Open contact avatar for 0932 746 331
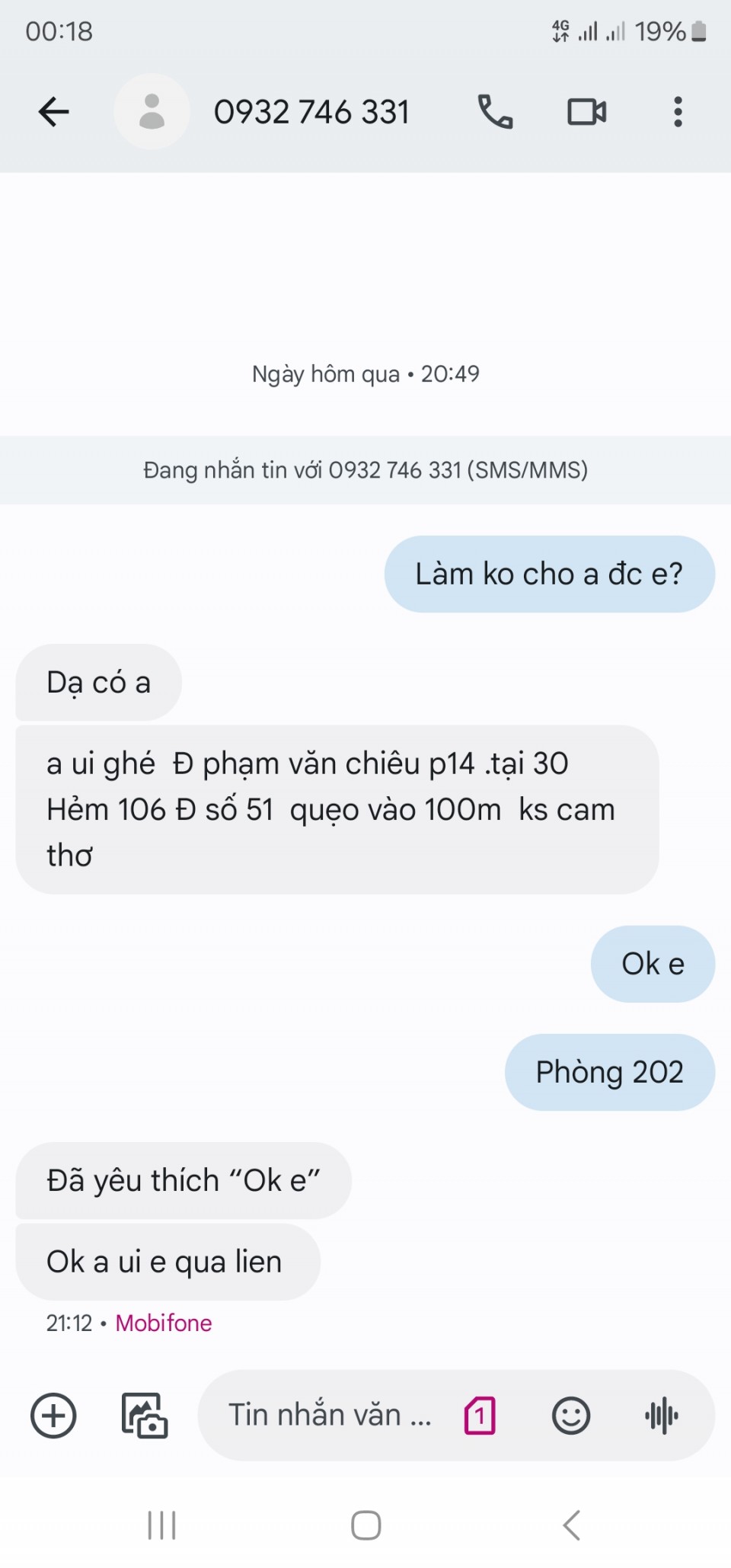Image resolution: width=731 pixels, height=1568 pixels. 152,112
